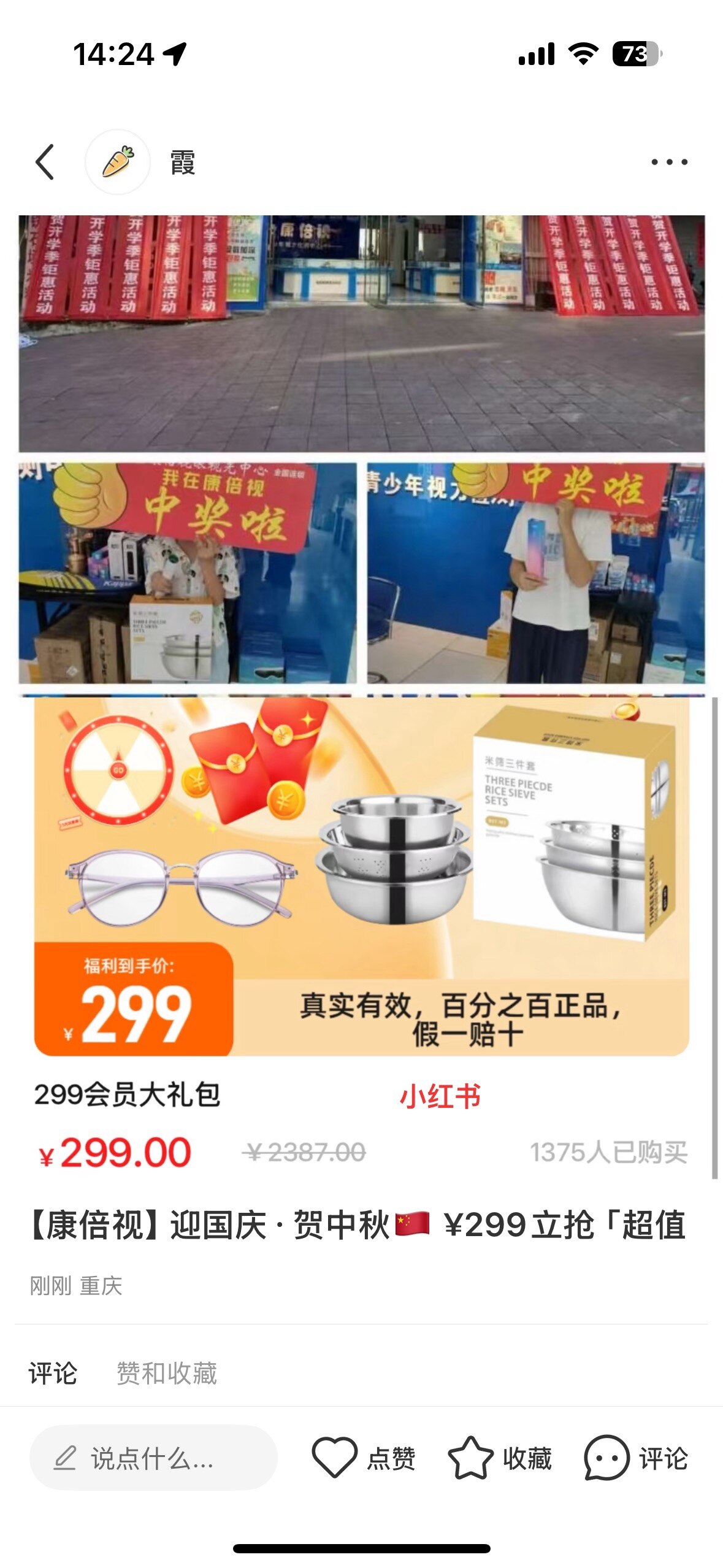Open the three-dot overflow menu

[668, 162]
